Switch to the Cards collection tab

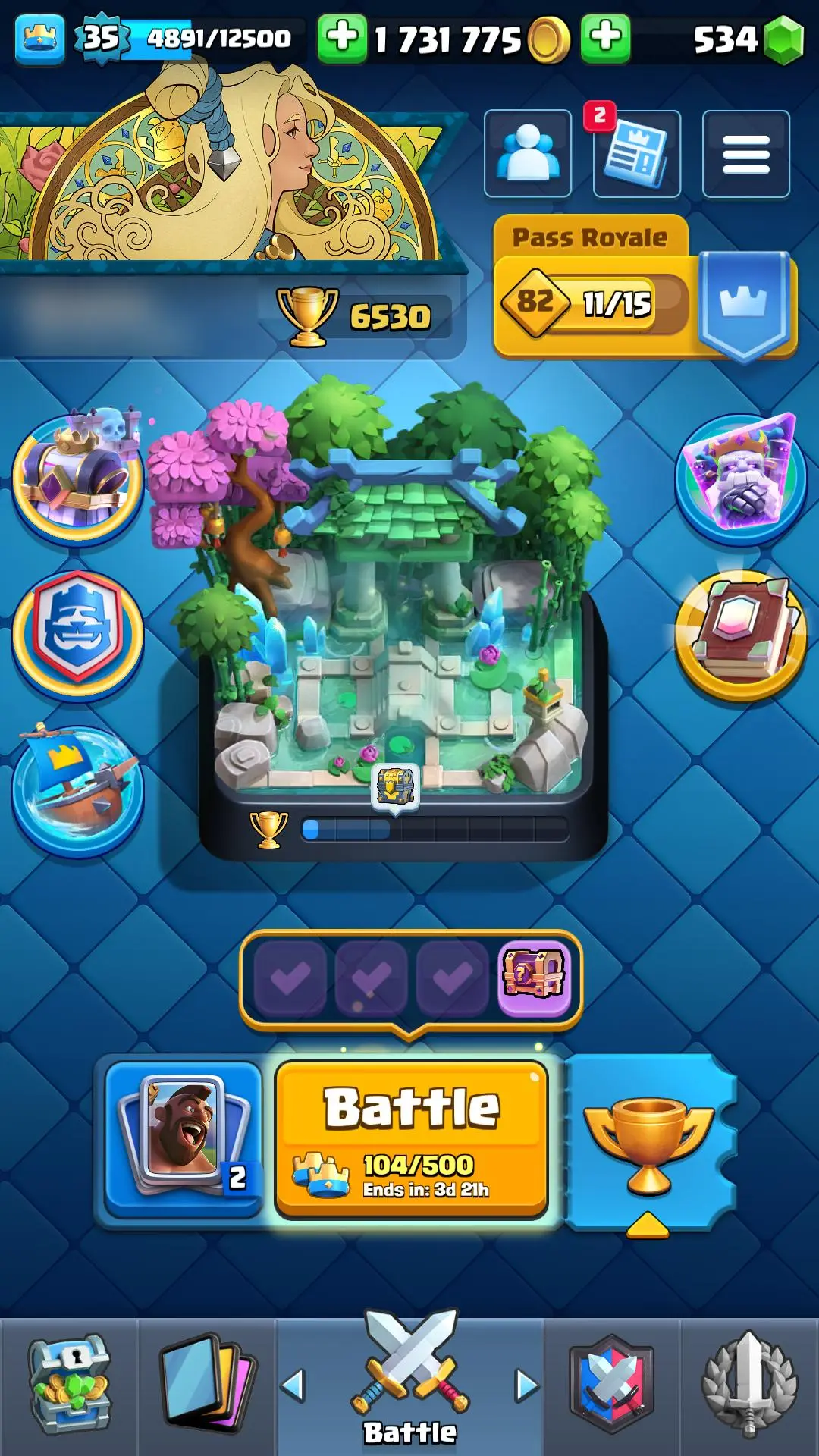click(x=206, y=1386)
